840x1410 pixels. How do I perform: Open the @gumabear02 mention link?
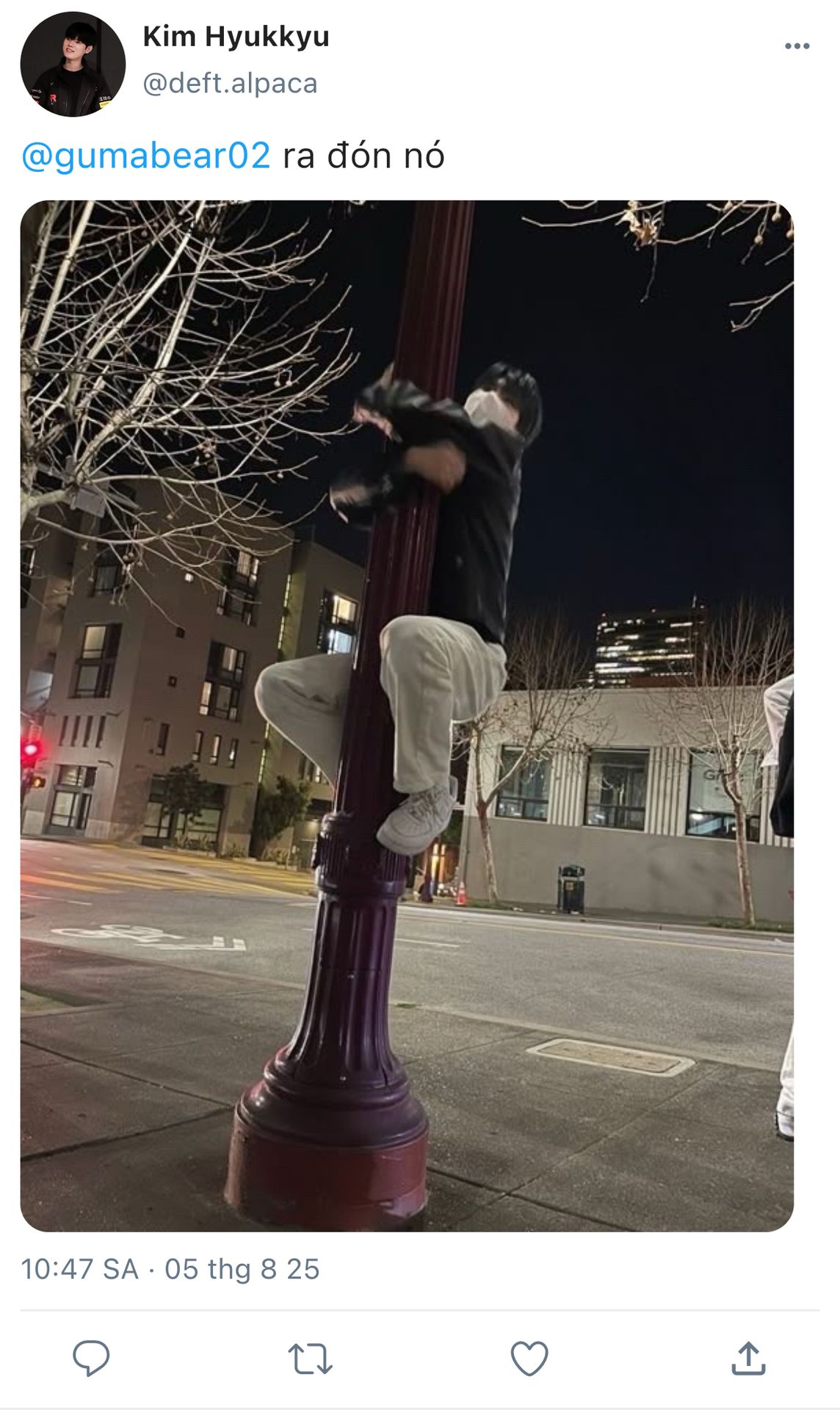coord(146,156)
